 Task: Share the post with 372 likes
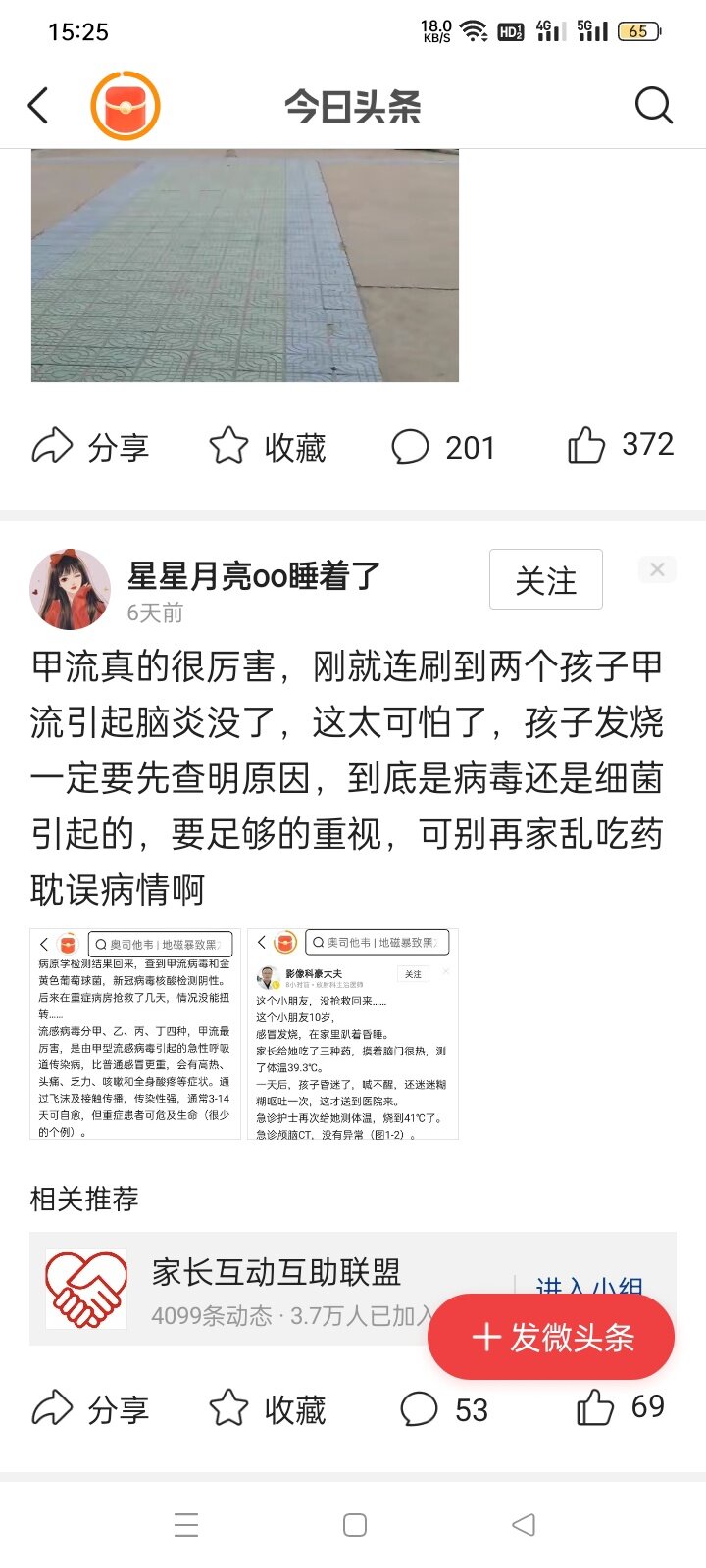click(x=90, y=447)
